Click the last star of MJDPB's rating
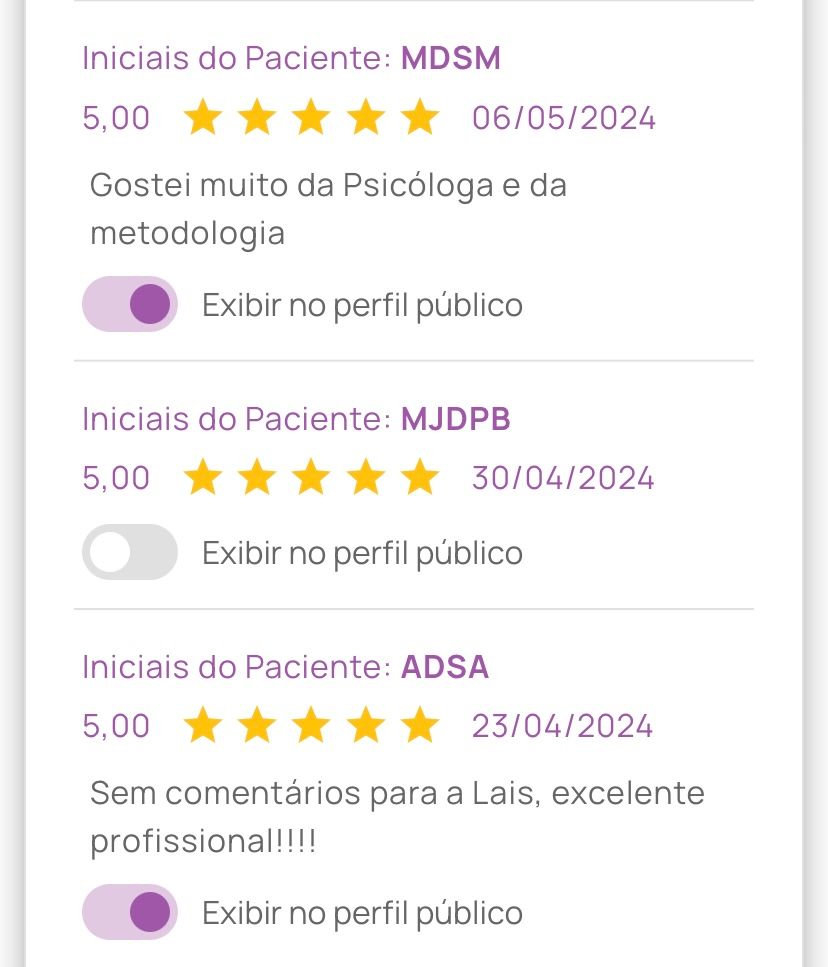The width and height of the screenshot is (828, 967). pyautogui.click(x=420, y=477)
